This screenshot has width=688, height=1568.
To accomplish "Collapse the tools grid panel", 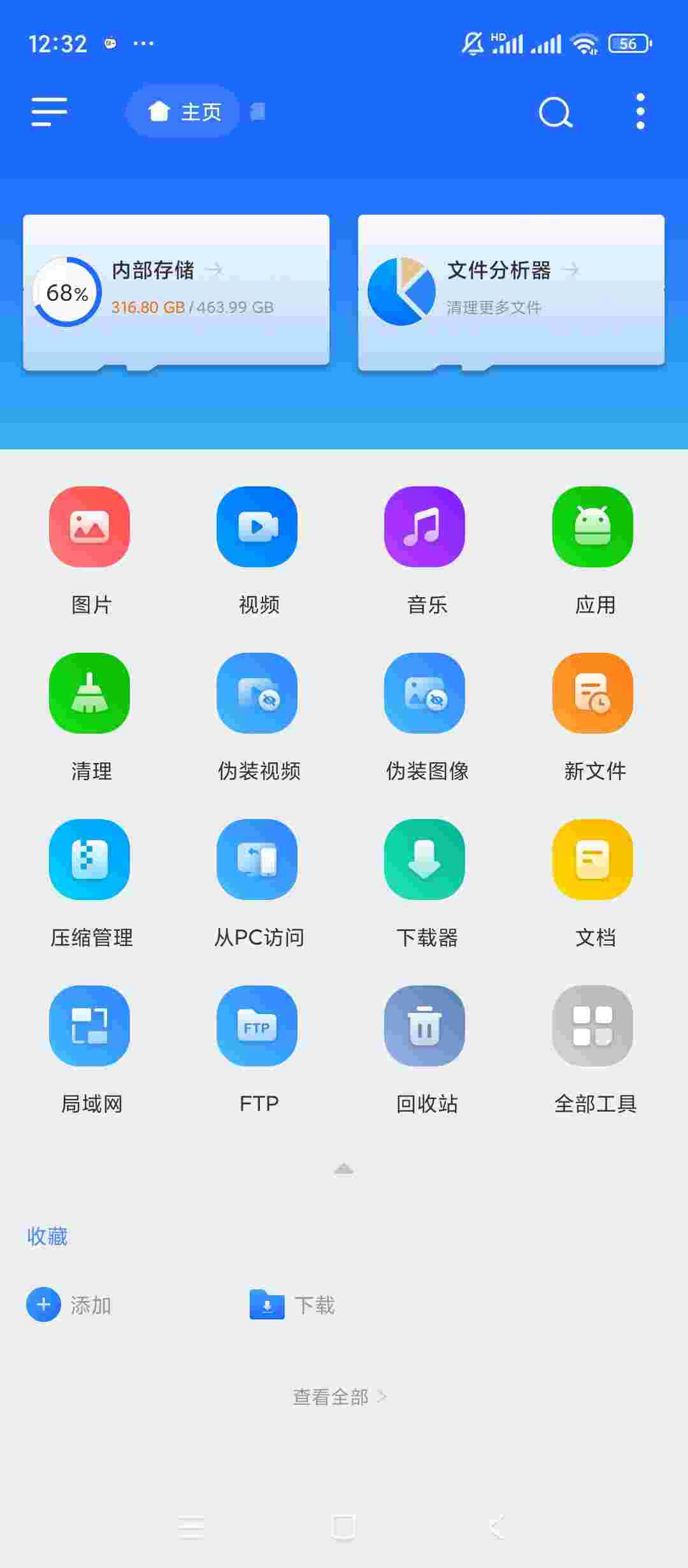I will point(344,1168).
